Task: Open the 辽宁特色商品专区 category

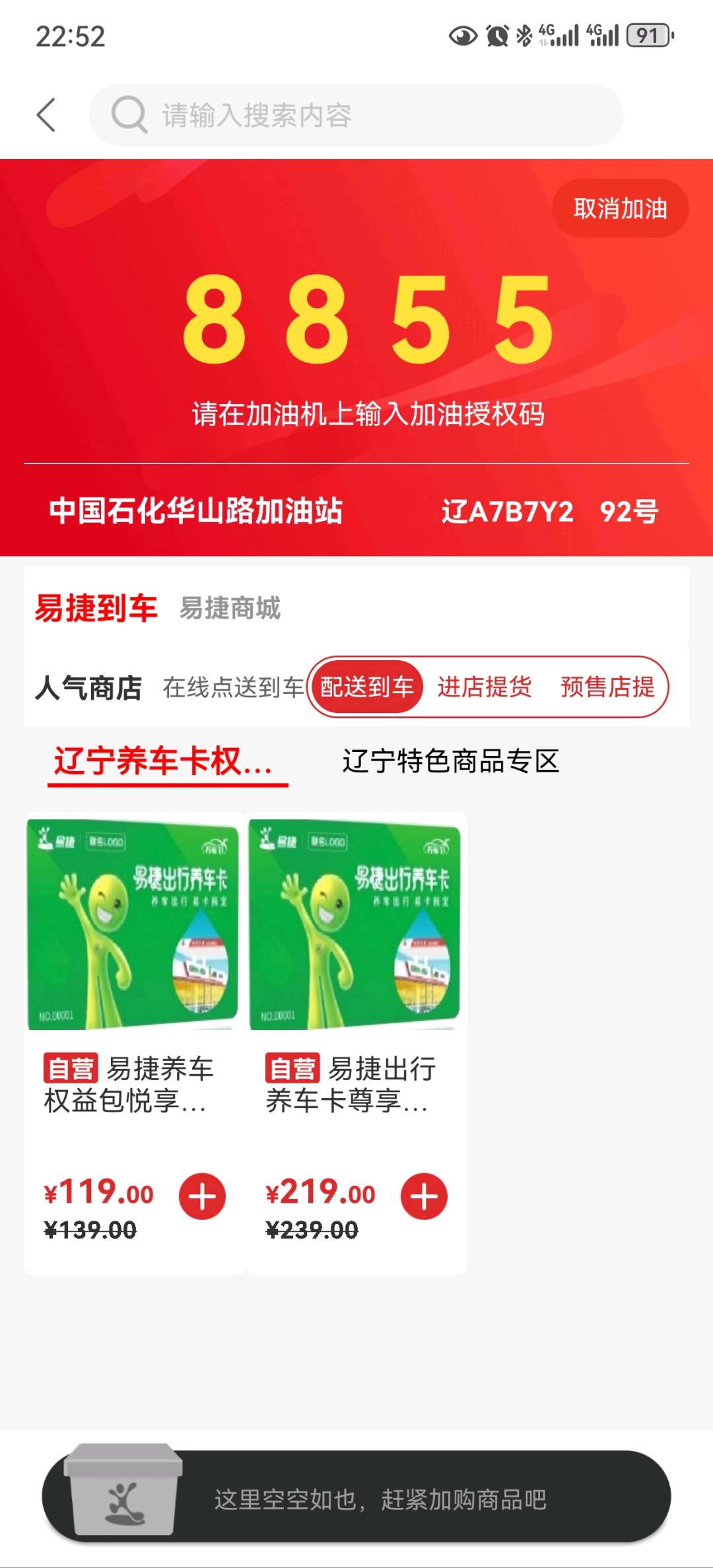Action: click(451, 761)
